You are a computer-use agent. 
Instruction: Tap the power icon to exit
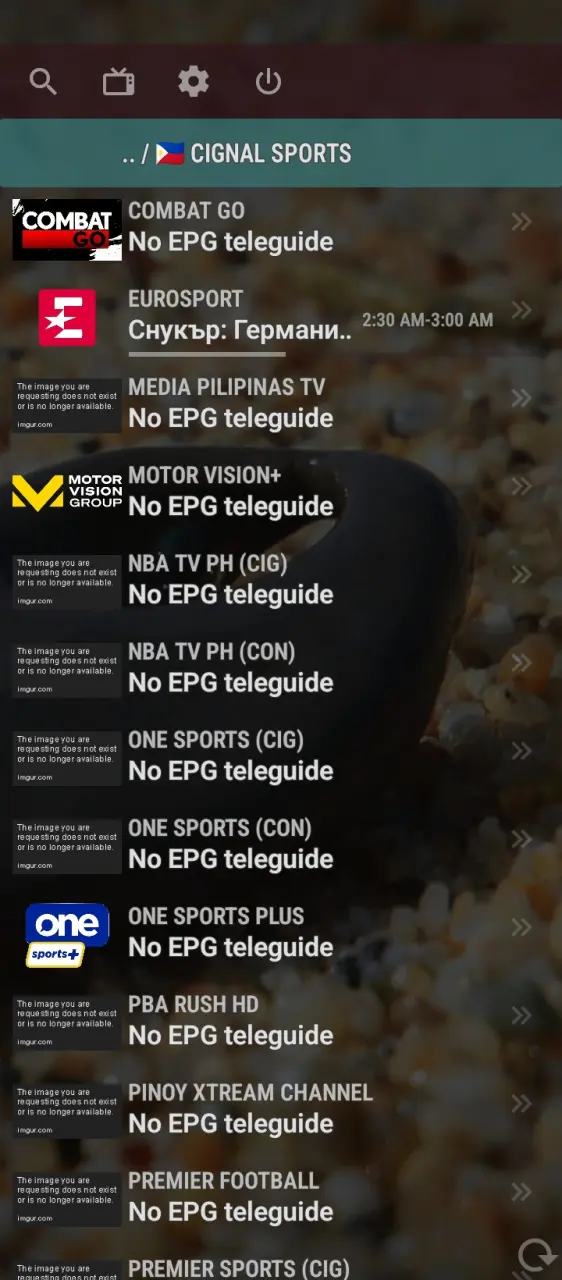point(268,81)
